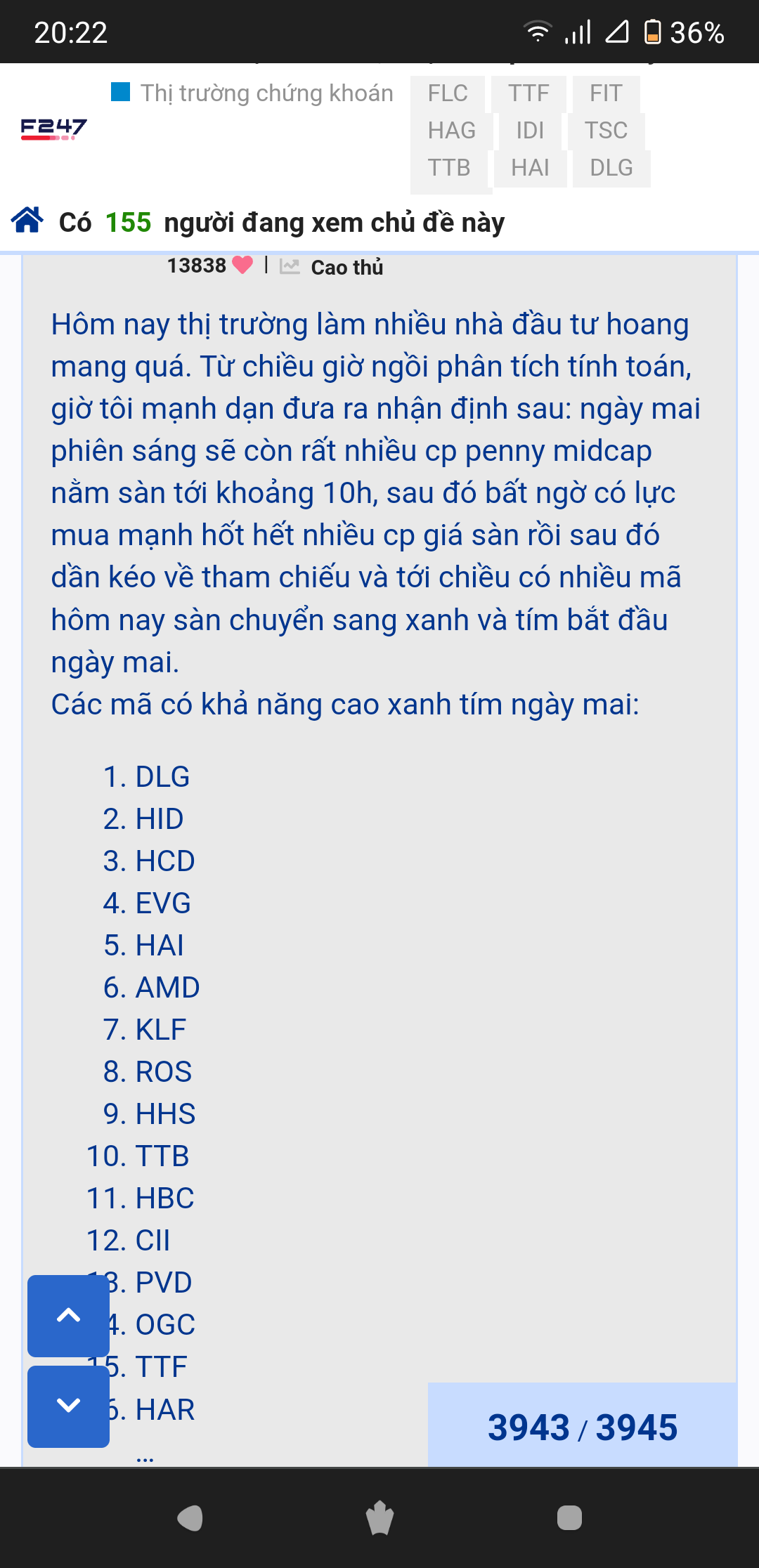
Task: Open the F247 home logo
Action: coord(53,129)
